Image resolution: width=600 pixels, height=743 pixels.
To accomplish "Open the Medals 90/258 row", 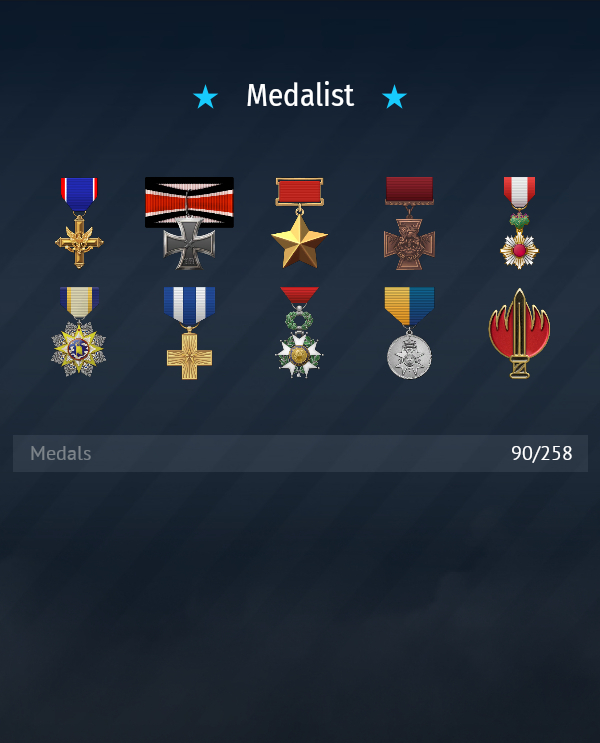I will click(300, 453).
